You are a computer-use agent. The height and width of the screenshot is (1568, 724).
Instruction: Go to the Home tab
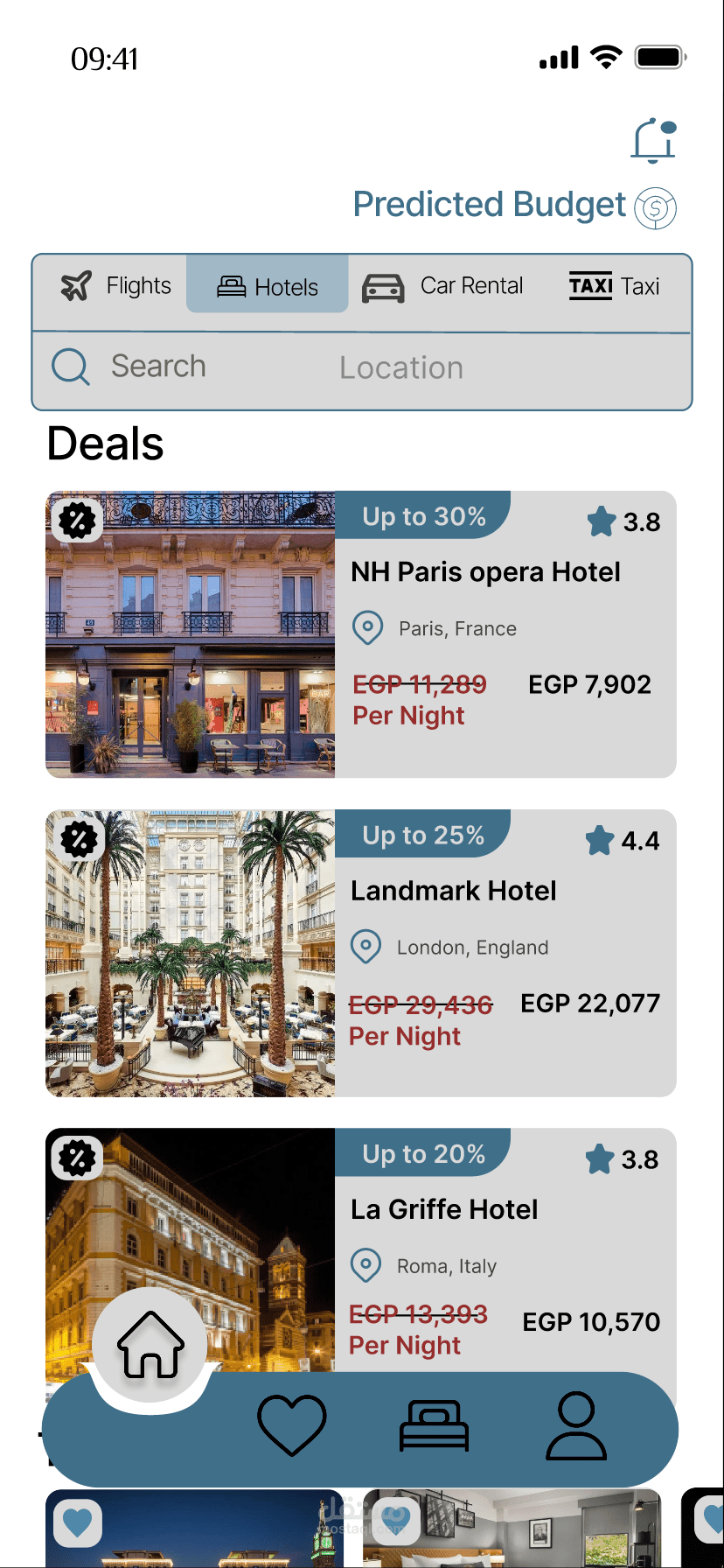click(x=150, y=1345)
